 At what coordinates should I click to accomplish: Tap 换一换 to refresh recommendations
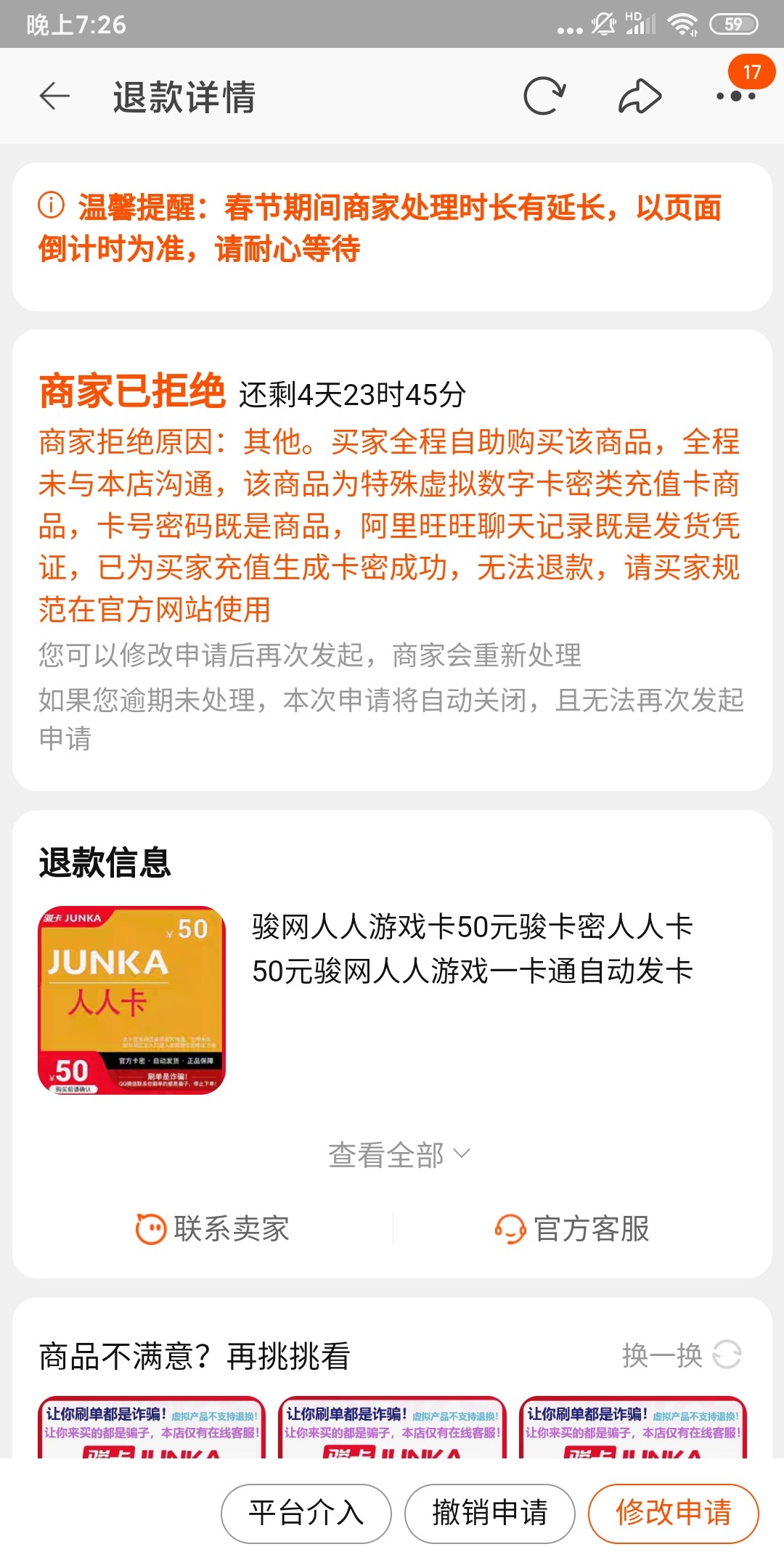pyautogui.click(x=681, y=1355)
